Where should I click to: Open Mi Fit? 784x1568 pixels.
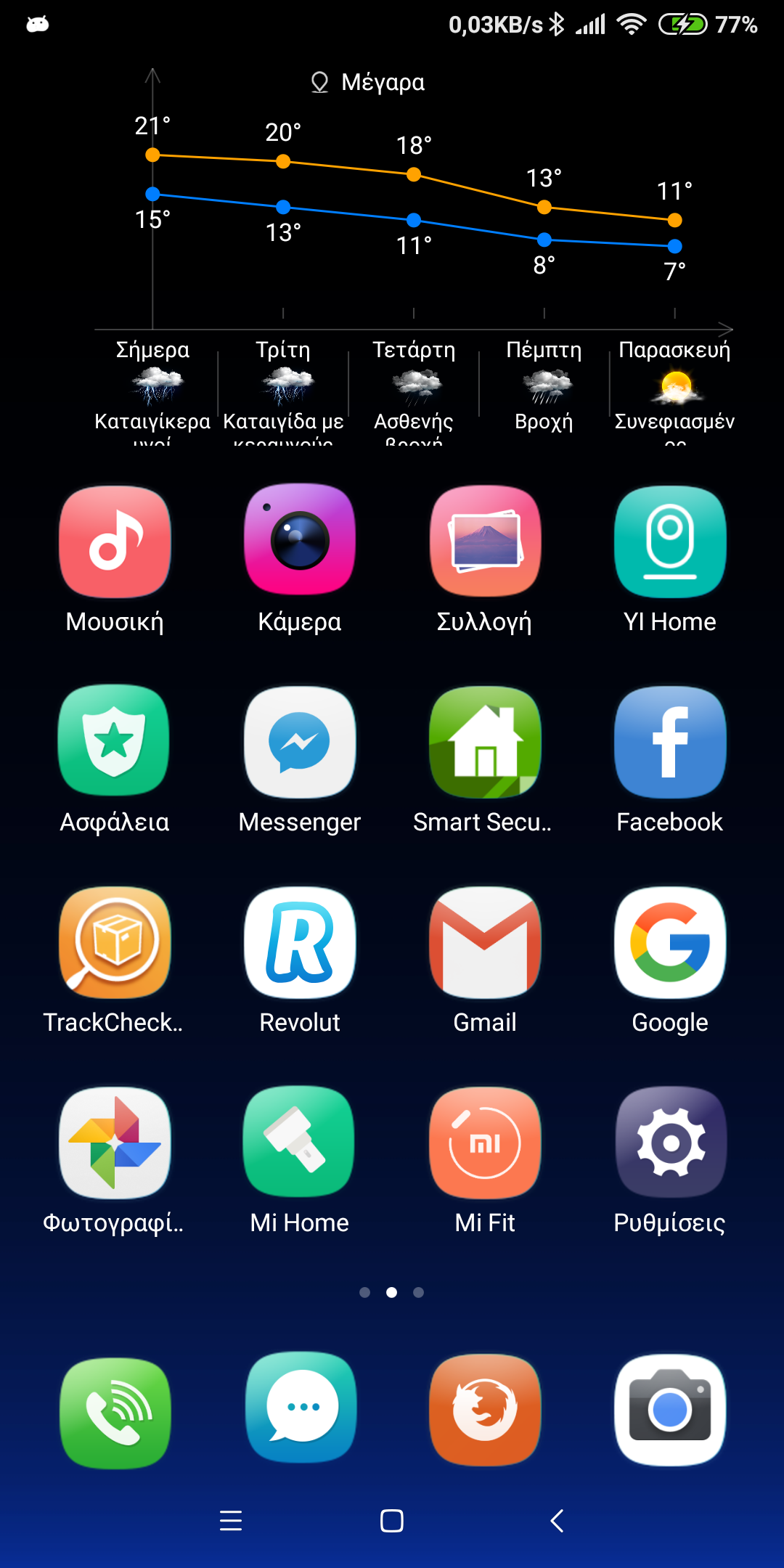(485, 1142)
